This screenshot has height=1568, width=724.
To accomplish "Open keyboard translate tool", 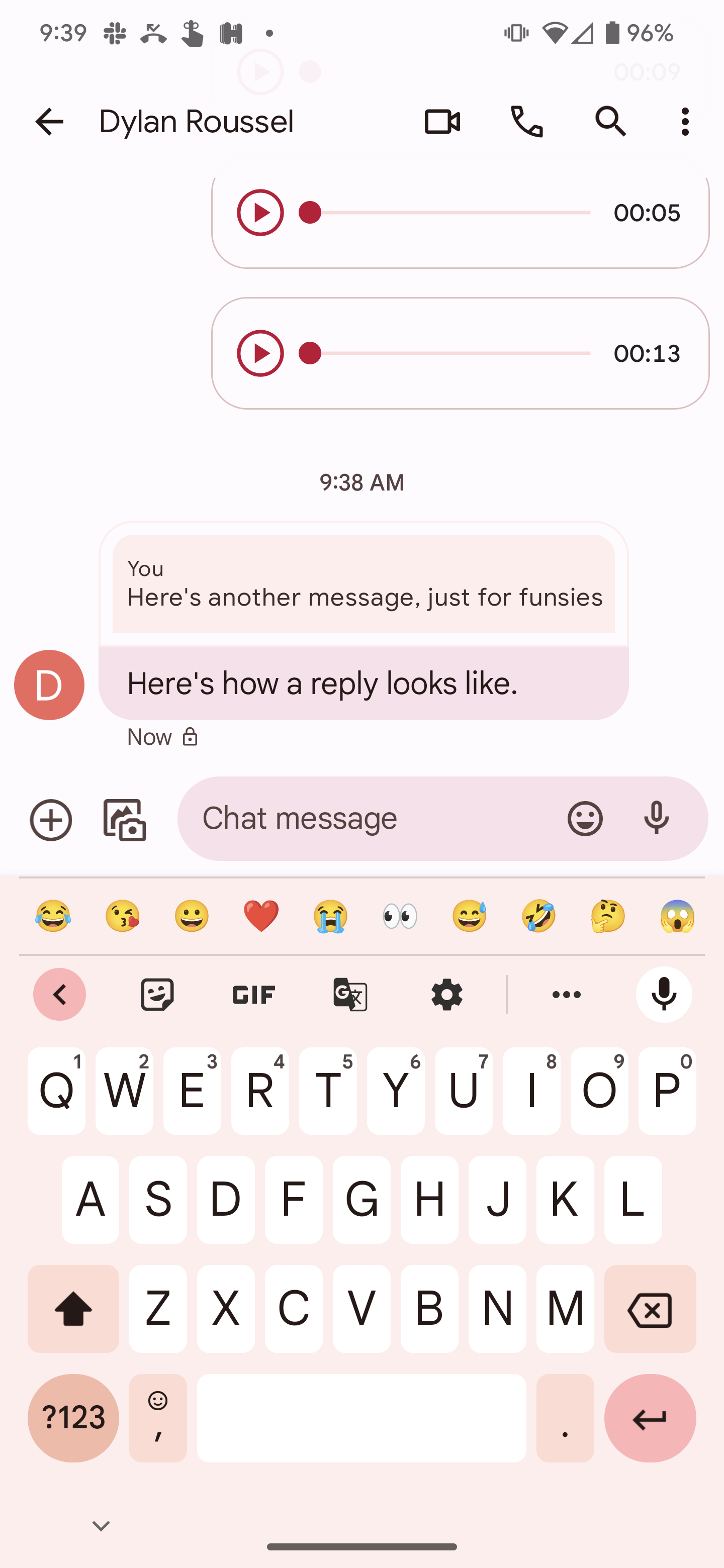I will 350,995.
